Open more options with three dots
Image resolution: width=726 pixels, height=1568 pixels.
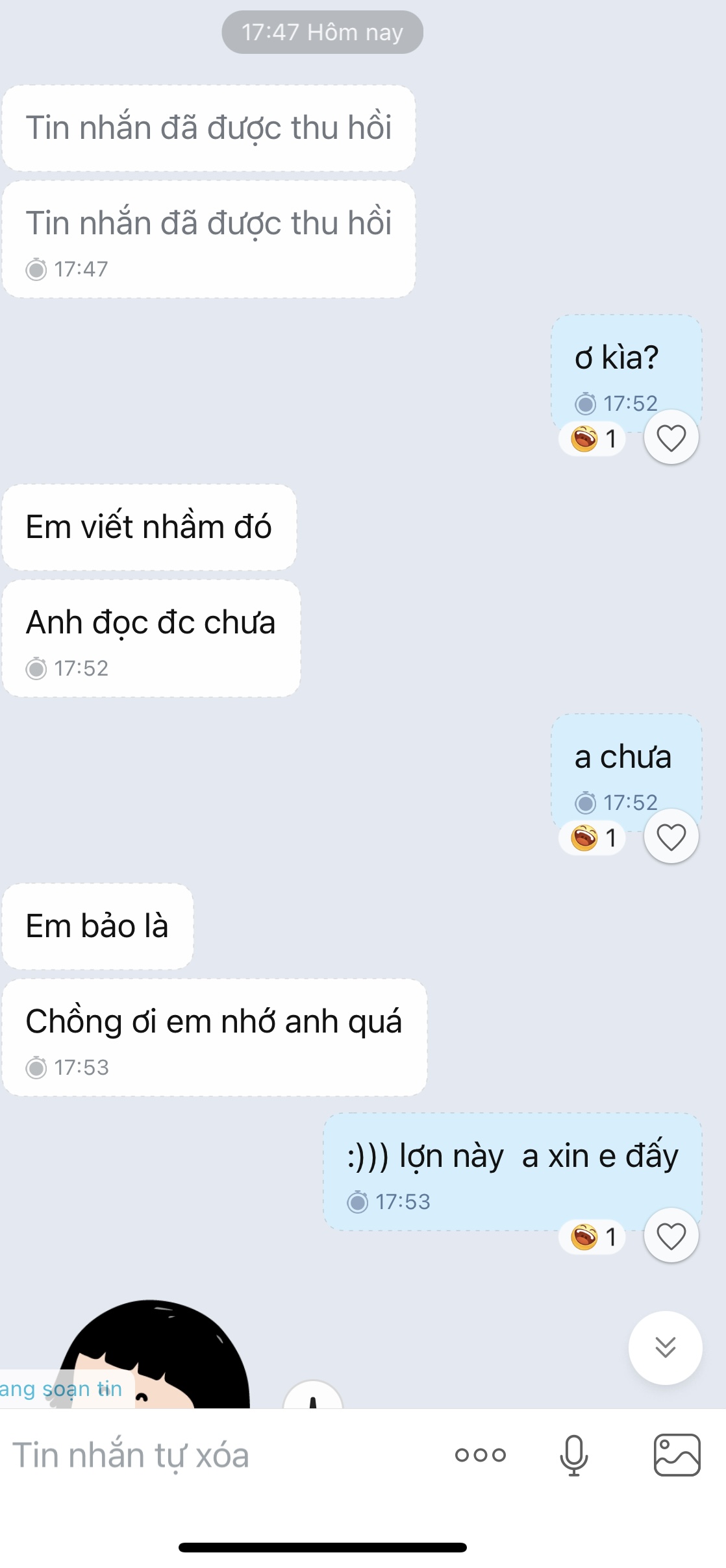click(x=480, y=1455)
